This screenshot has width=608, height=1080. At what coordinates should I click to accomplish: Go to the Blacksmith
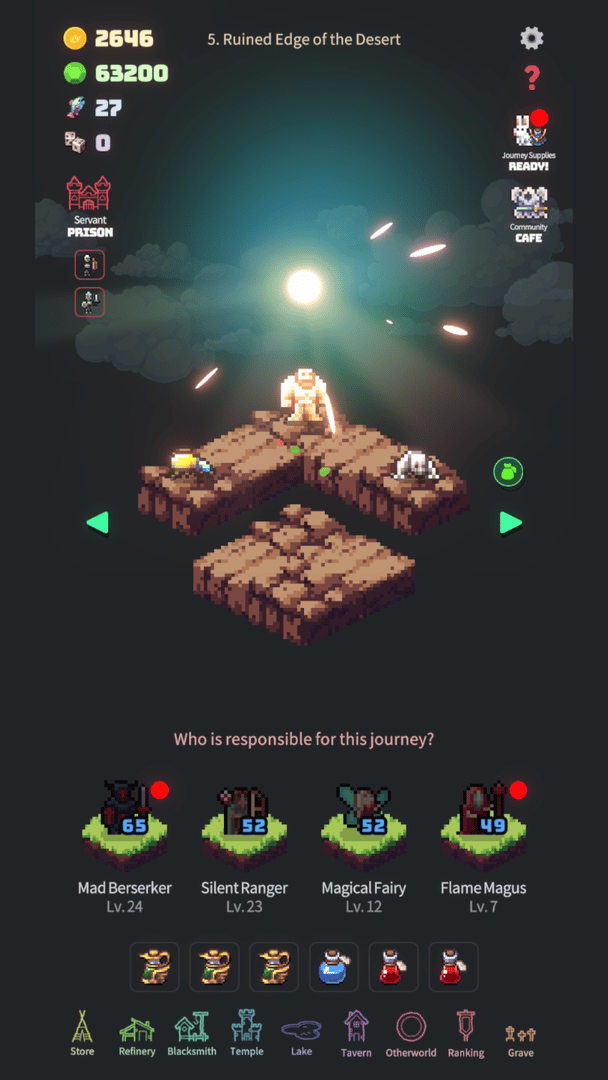(191, 1033)
